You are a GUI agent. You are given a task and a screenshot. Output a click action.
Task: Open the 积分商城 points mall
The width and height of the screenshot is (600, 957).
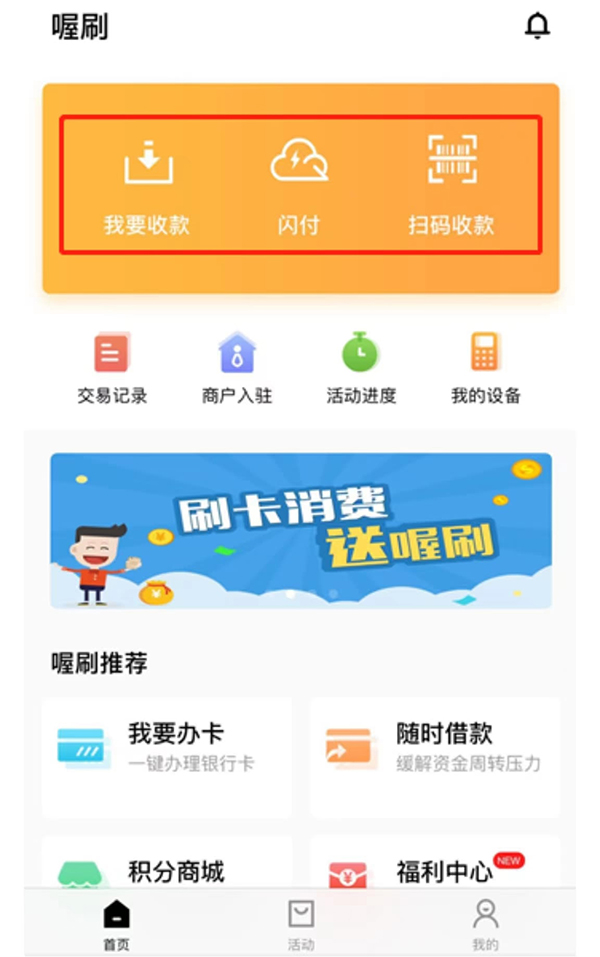[x=167, y=868]
